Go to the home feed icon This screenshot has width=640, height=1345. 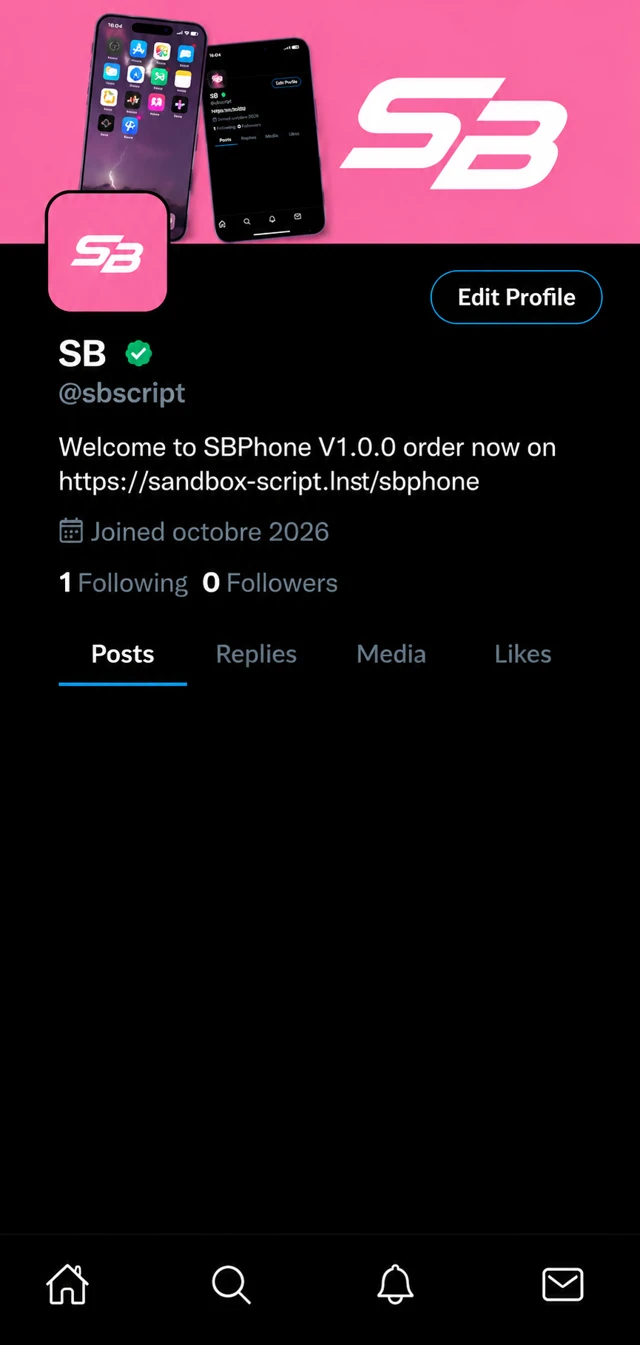click(68, 1284)
